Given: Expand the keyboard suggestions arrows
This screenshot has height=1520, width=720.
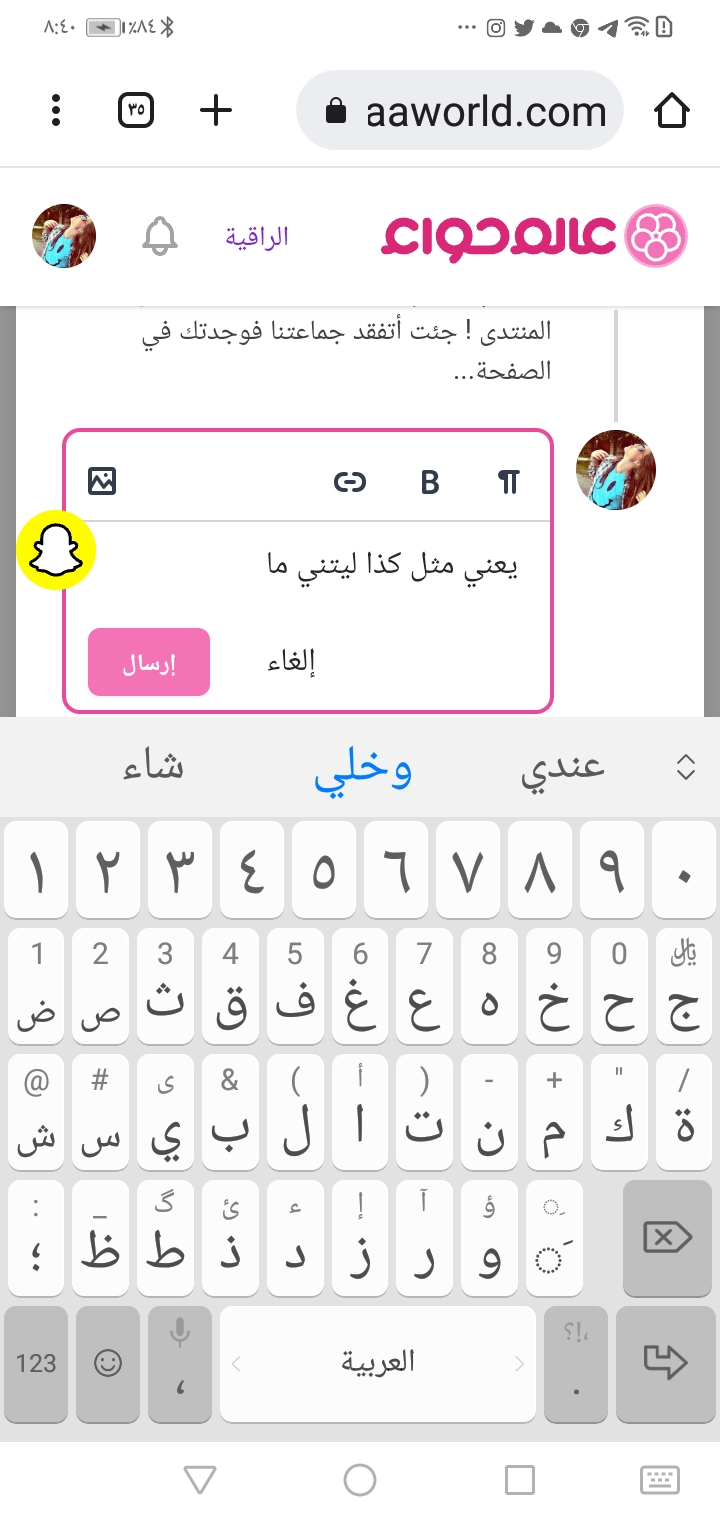Looking at the screenshot, I should click(x=686, y=767).
